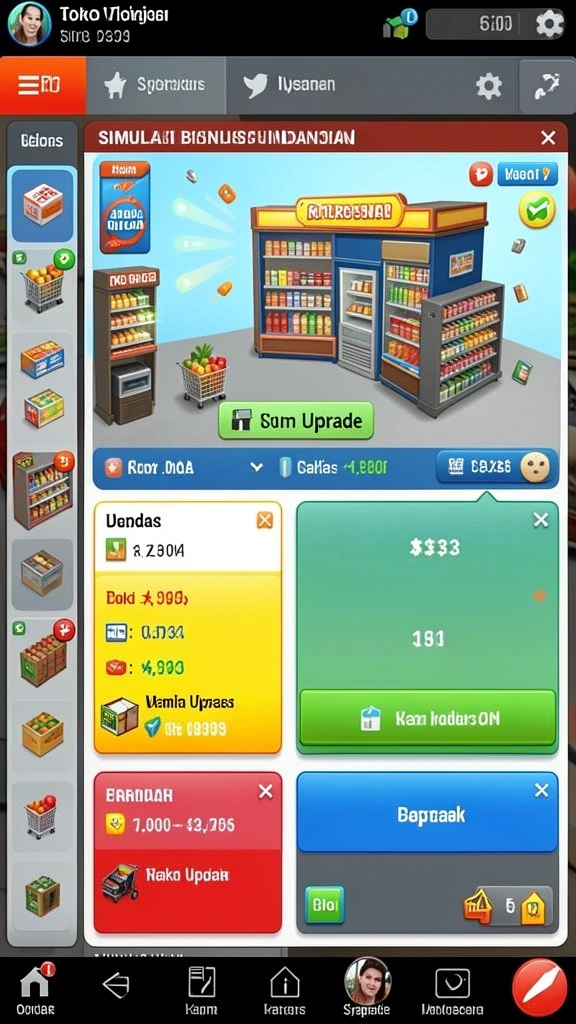Close the Simulasi dialog window
576x1024 pixels.
click(548, 138)
